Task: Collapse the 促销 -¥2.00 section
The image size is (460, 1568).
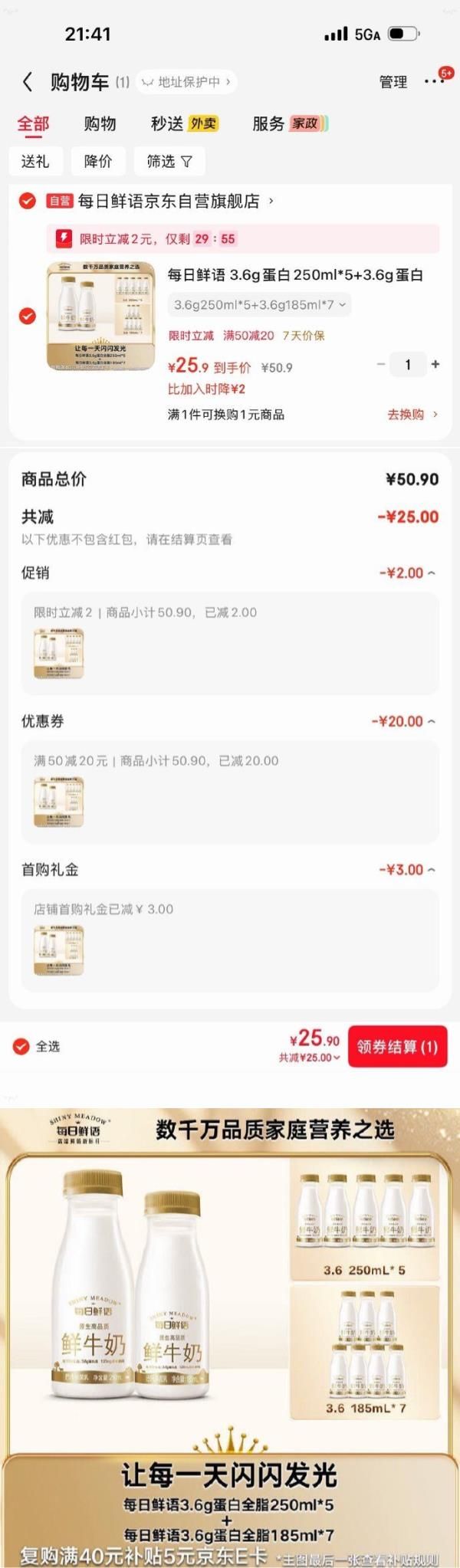Action: [x=407, y=573]
